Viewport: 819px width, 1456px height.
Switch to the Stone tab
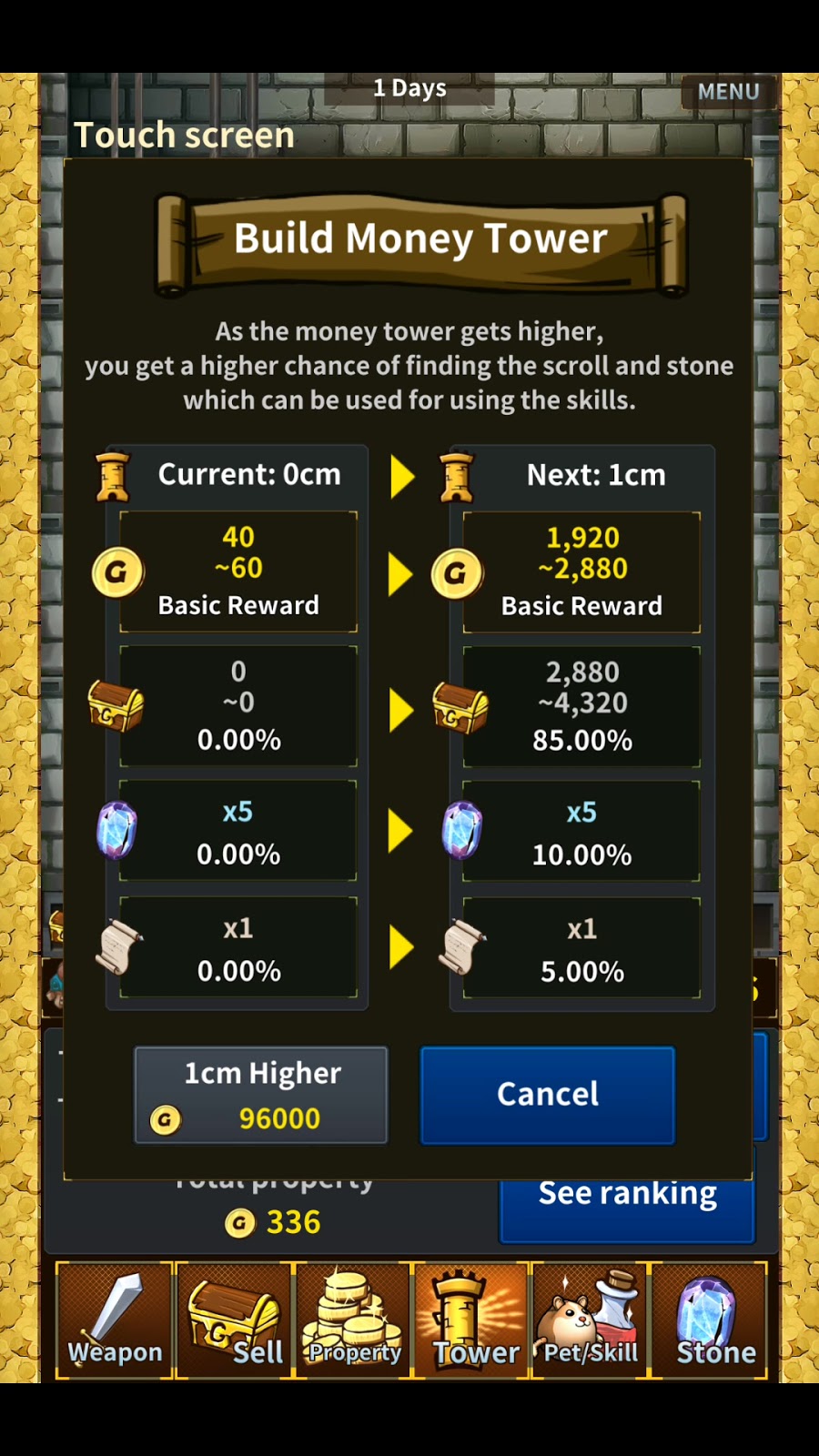[710, 1319]
